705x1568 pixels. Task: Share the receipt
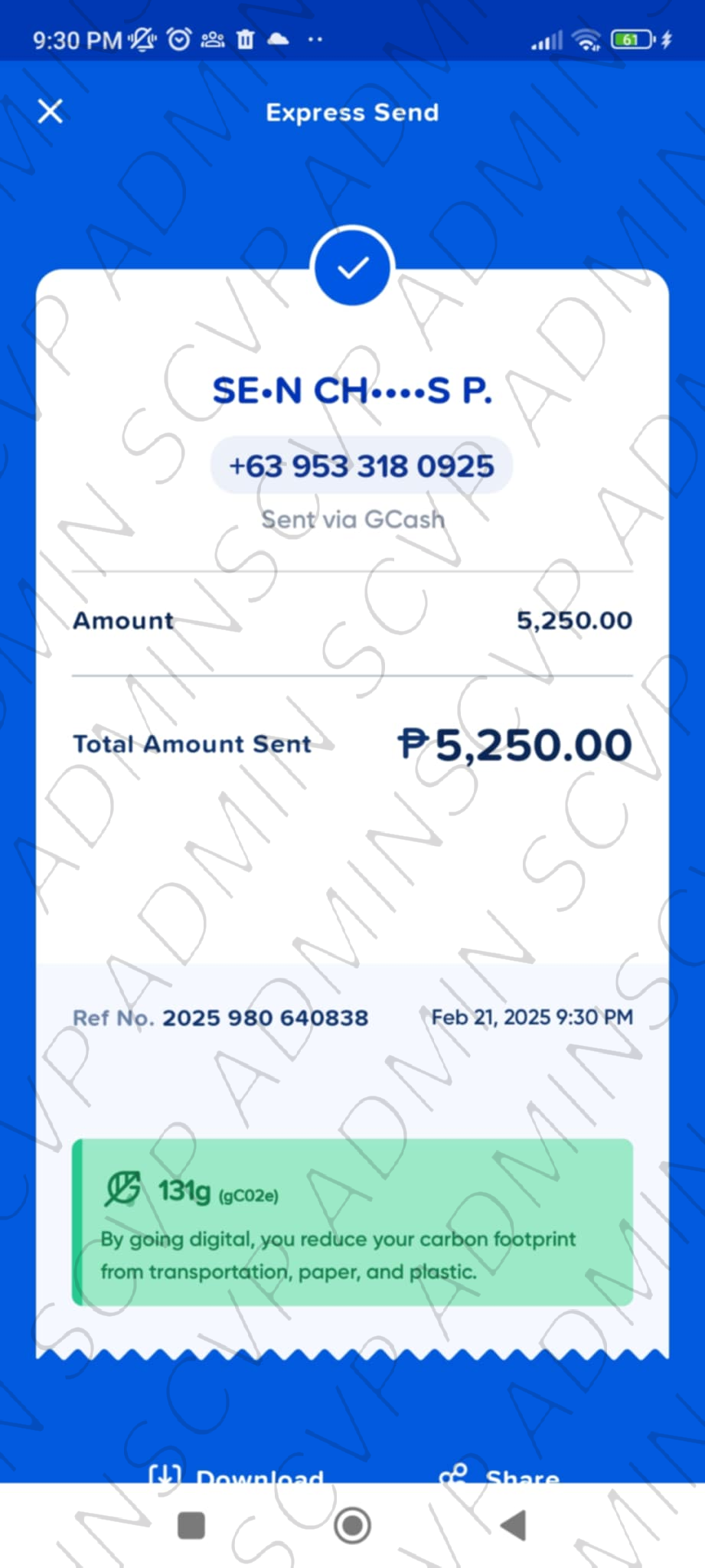coord(499,1475)
